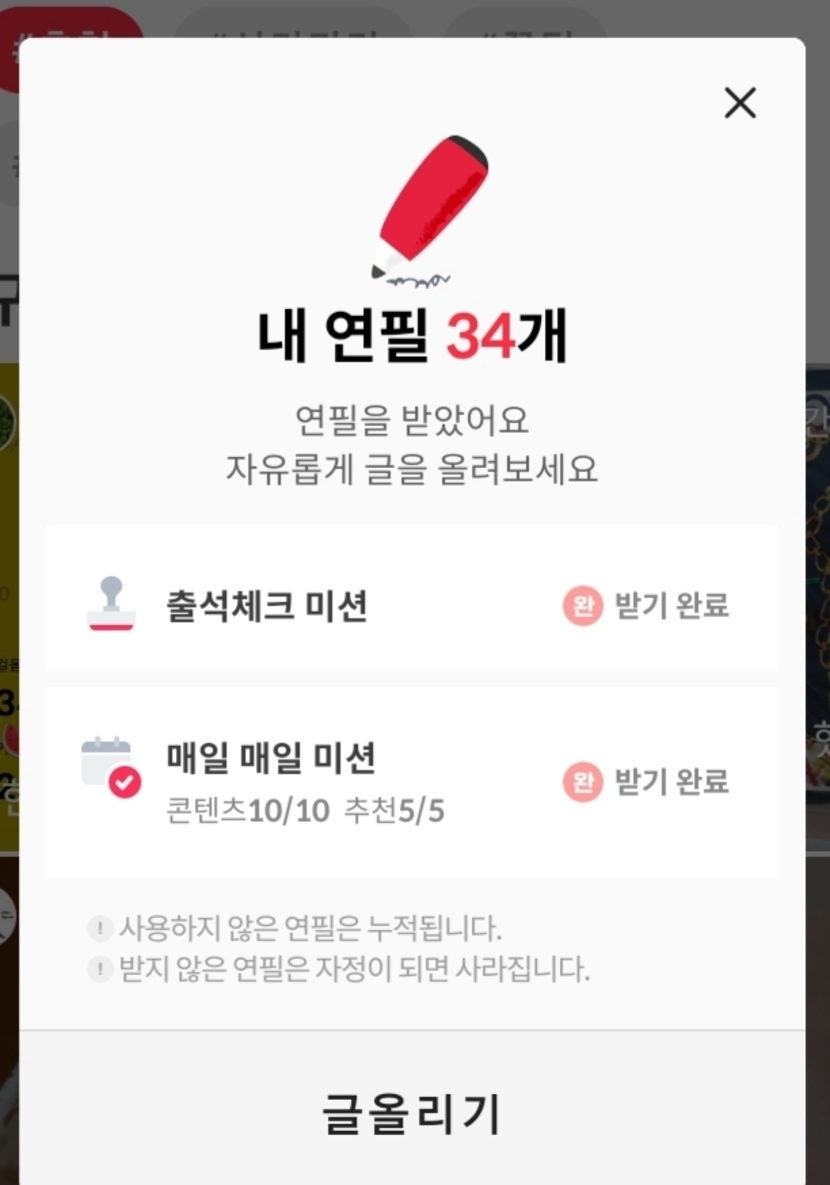Close the 내 연필 pencil popup
Screen dimensions: 830x1185
point(740,102)
